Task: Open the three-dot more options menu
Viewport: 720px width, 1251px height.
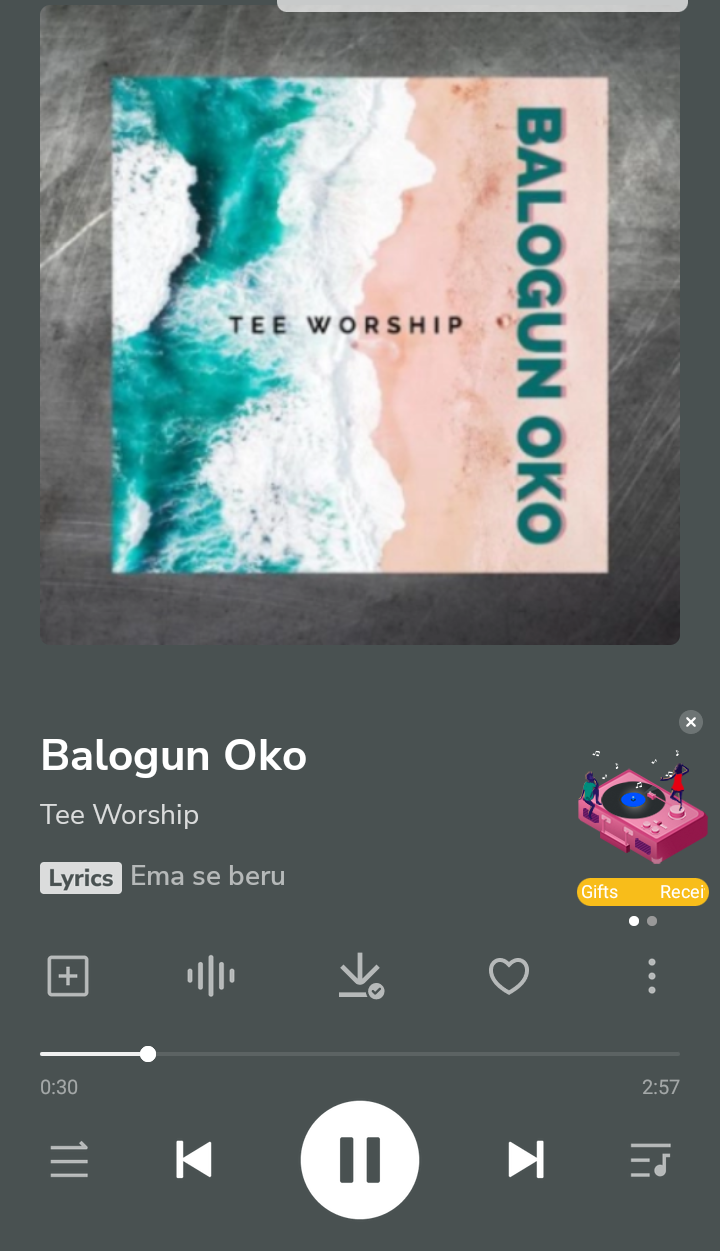Action: click(651, 976)
